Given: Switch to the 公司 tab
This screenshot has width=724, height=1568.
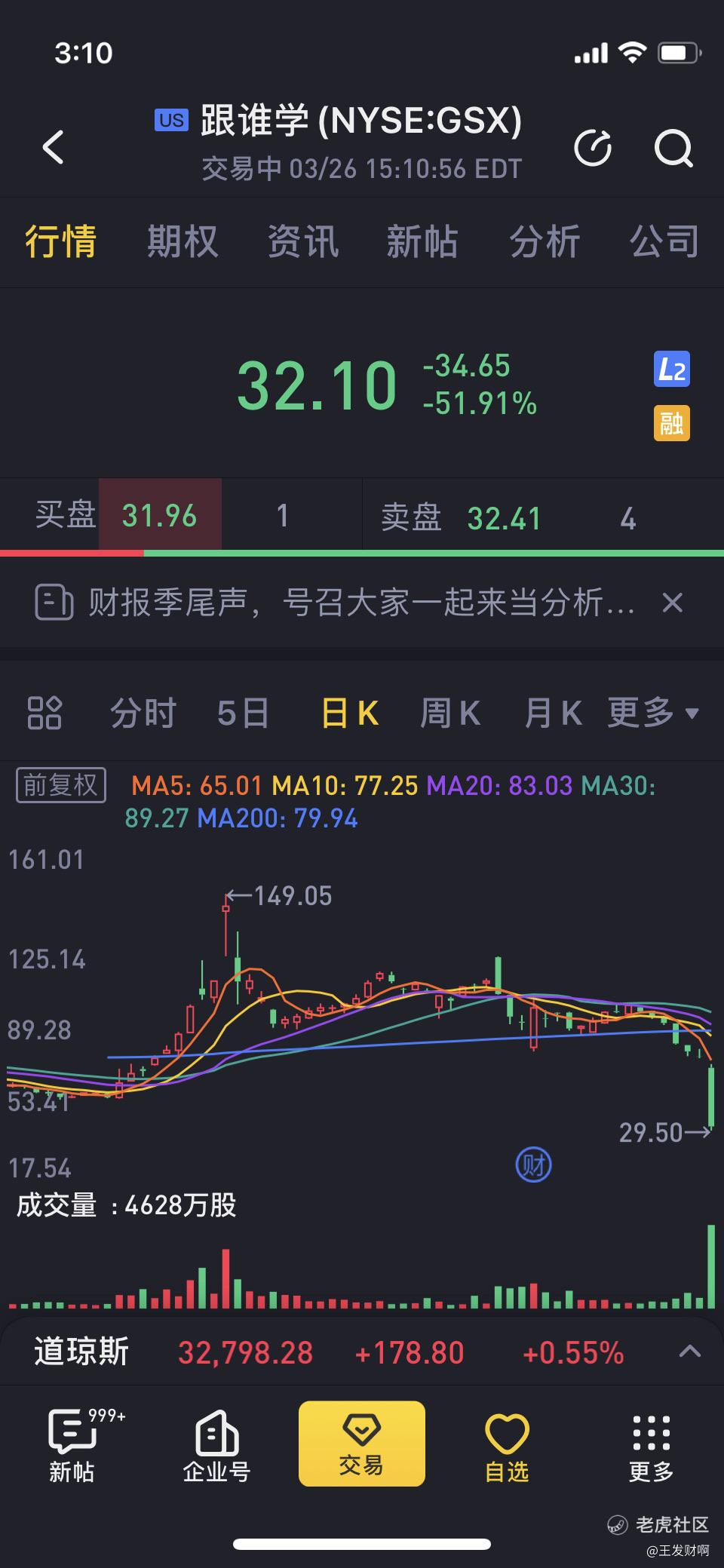Looking at the screenshot, I should (x=664, y=242).
